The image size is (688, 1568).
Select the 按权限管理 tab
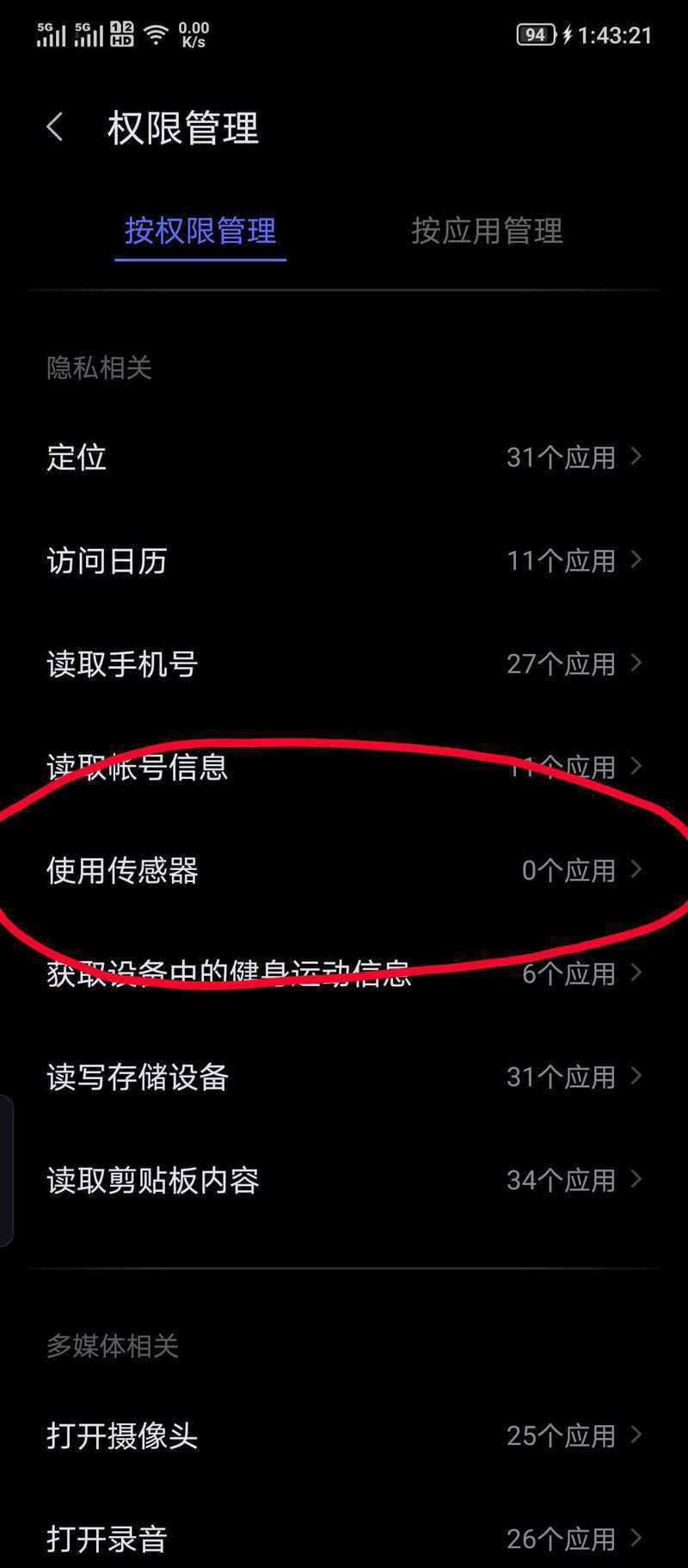200,231
